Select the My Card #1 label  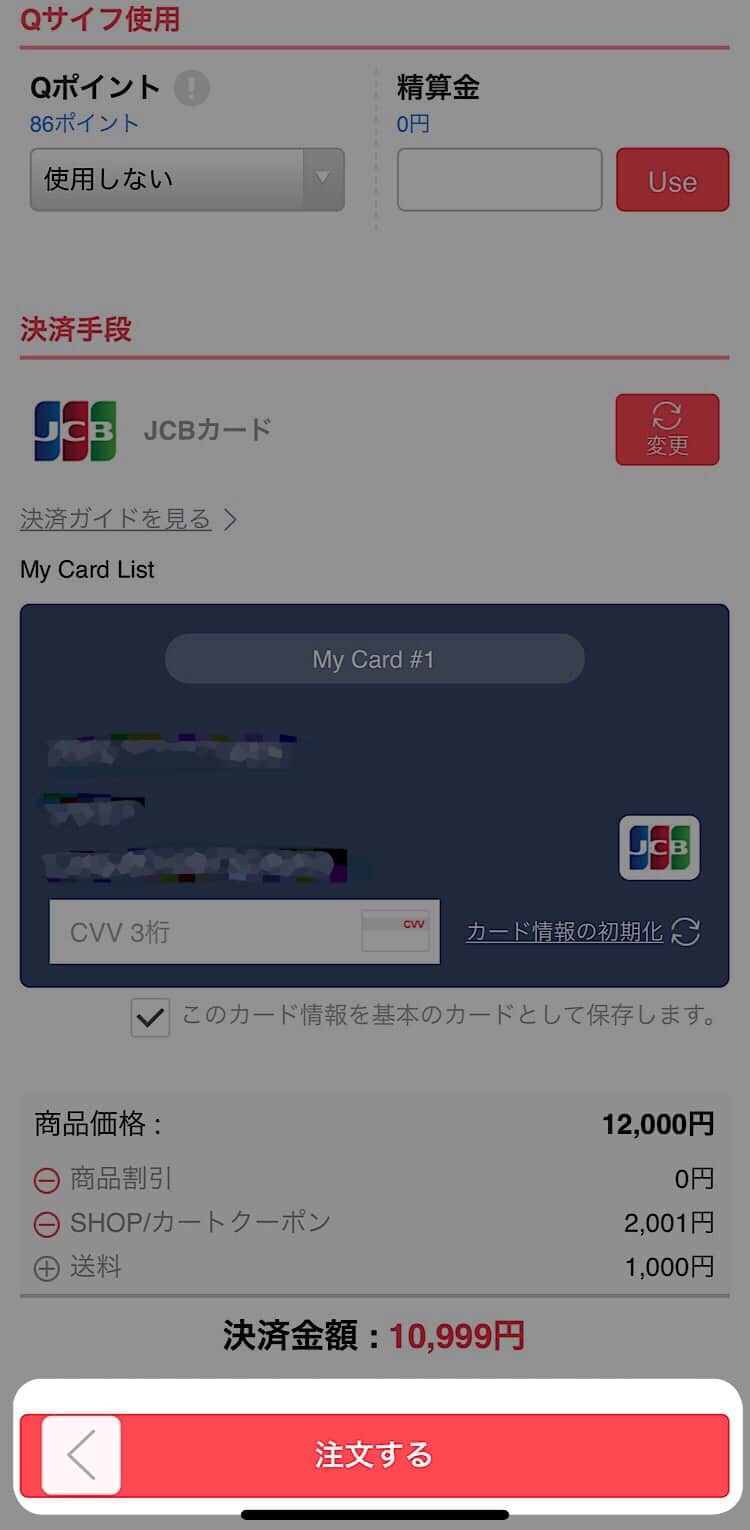tap(374, 659)
